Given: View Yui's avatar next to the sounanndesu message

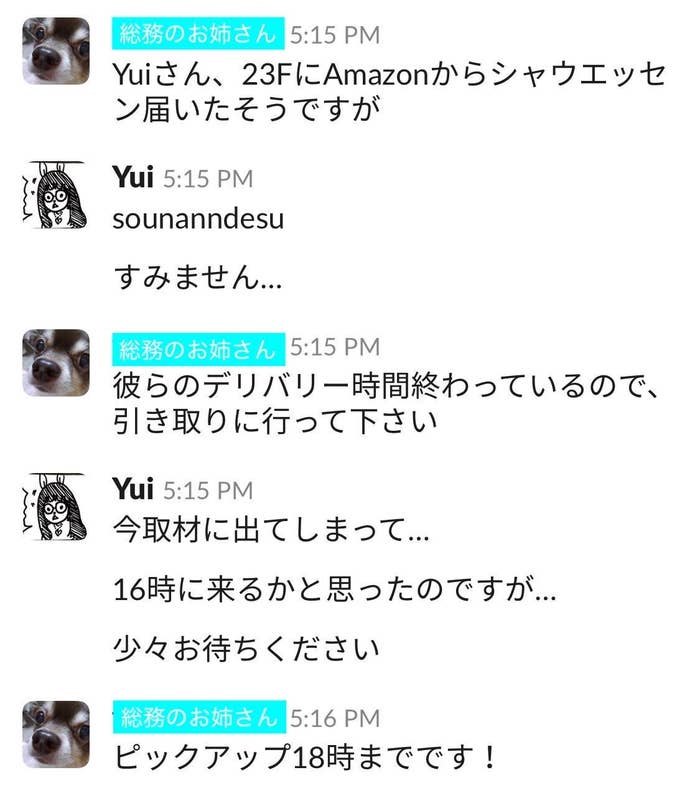Looking at the screenshot, I should coord(56,194).
